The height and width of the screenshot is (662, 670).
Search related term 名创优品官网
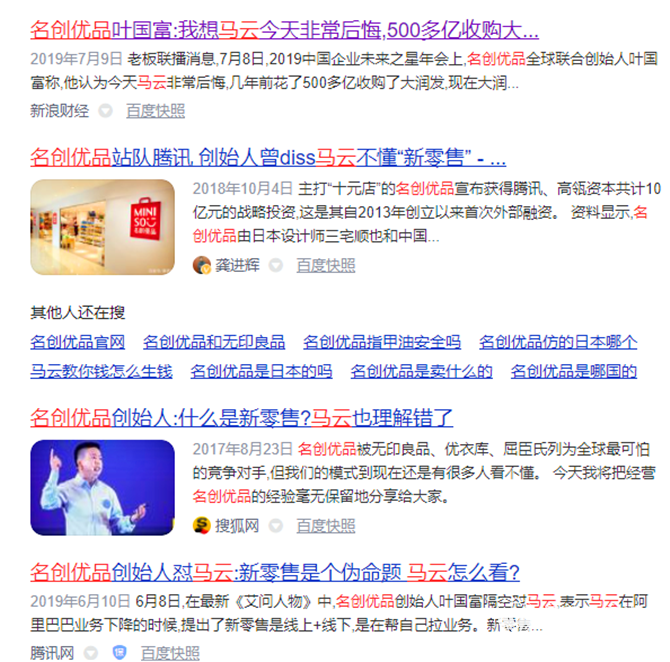[78, 342]
